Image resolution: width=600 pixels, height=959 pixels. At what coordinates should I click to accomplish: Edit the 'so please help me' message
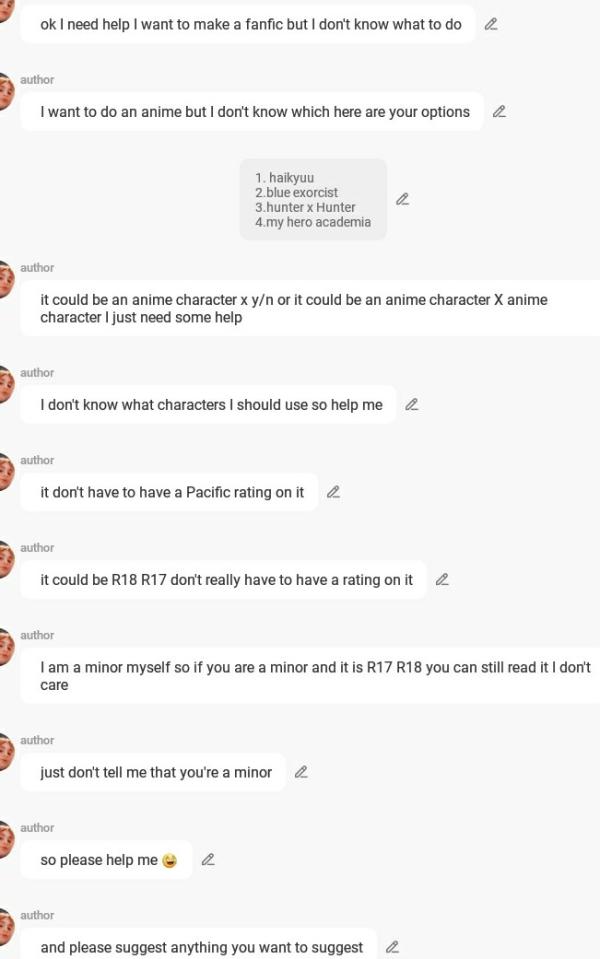[208, 860]
